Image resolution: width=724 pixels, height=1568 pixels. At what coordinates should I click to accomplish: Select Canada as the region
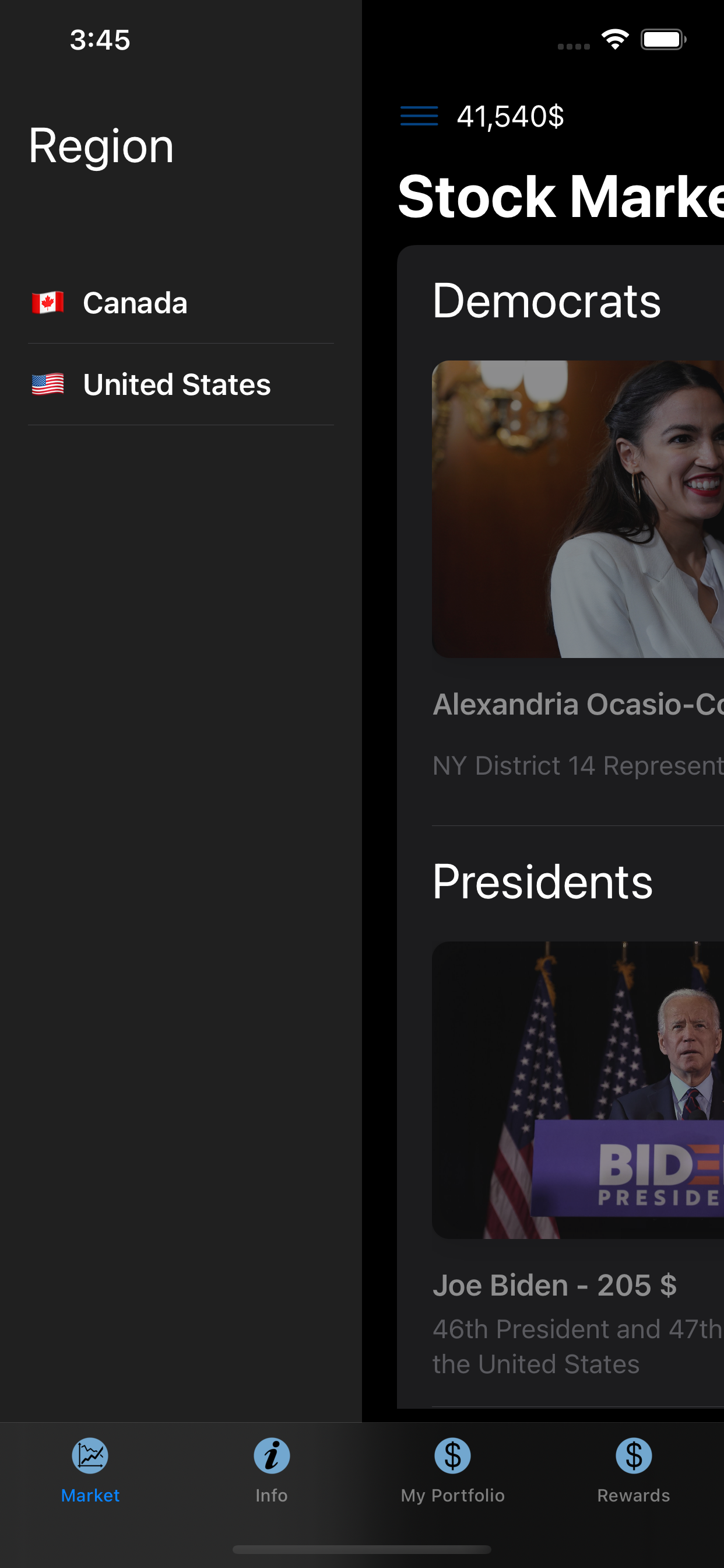(135, 303)
